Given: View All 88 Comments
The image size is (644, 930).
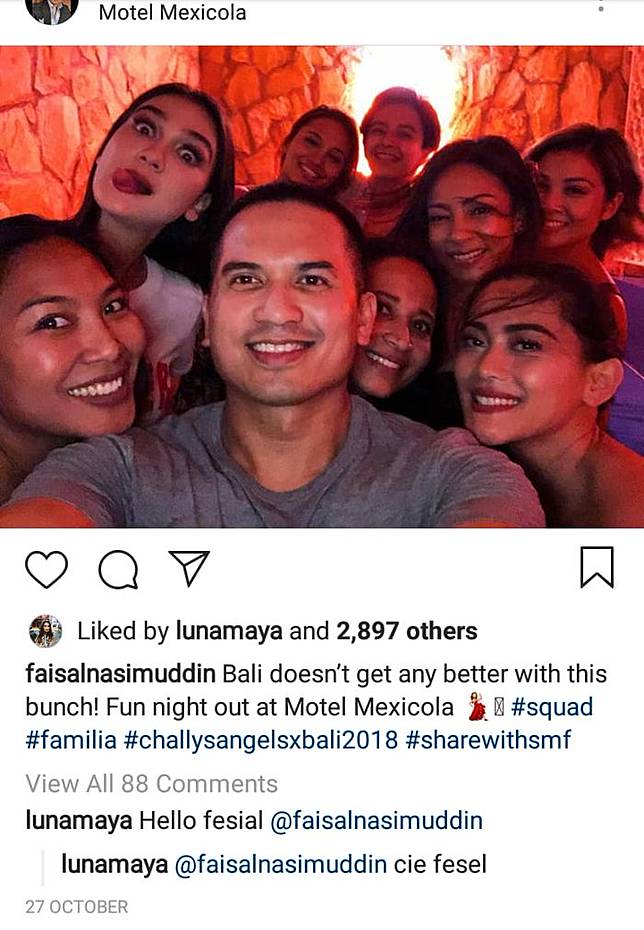Looking at the screenshot, I should (x=151, y=783).
